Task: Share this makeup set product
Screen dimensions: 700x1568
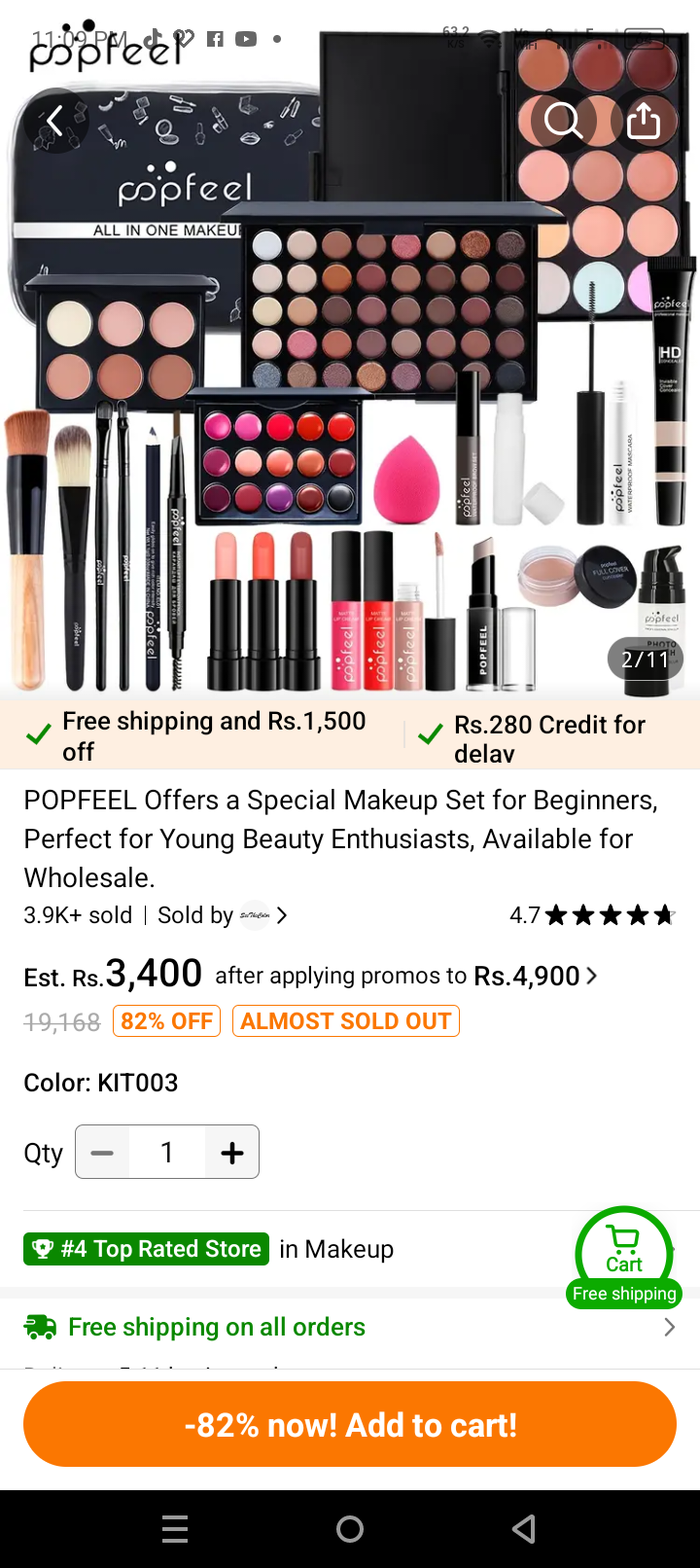Action: pos(643,121)
